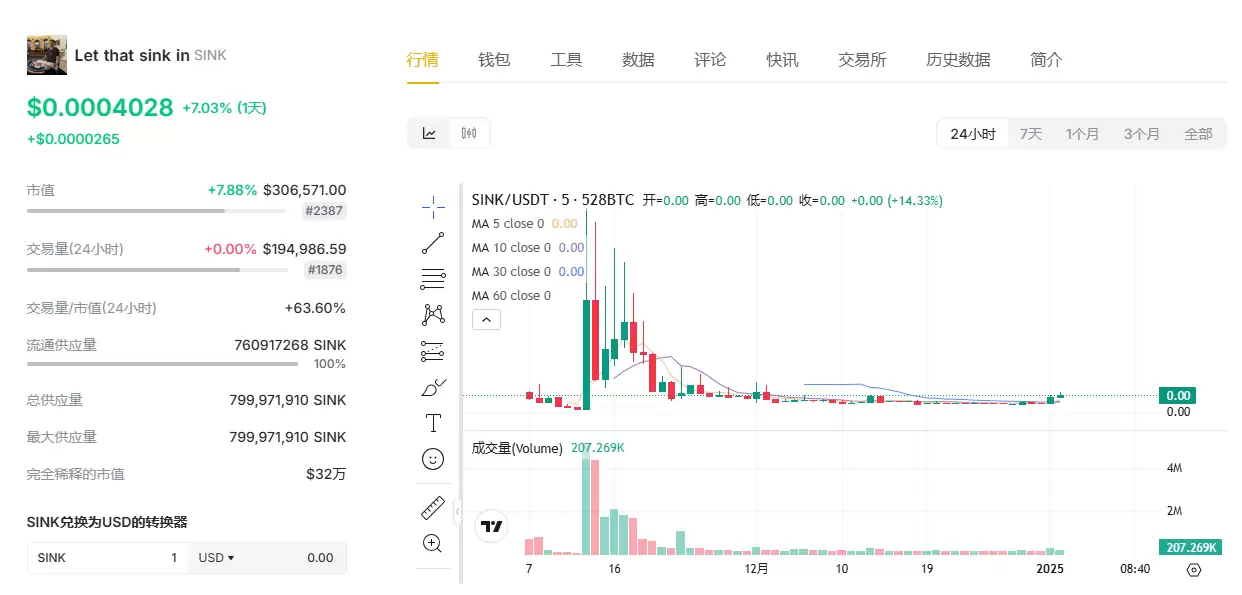1242x595 pixels.
Task: Open the ruler measure tool
Action: tap(433, 508)
